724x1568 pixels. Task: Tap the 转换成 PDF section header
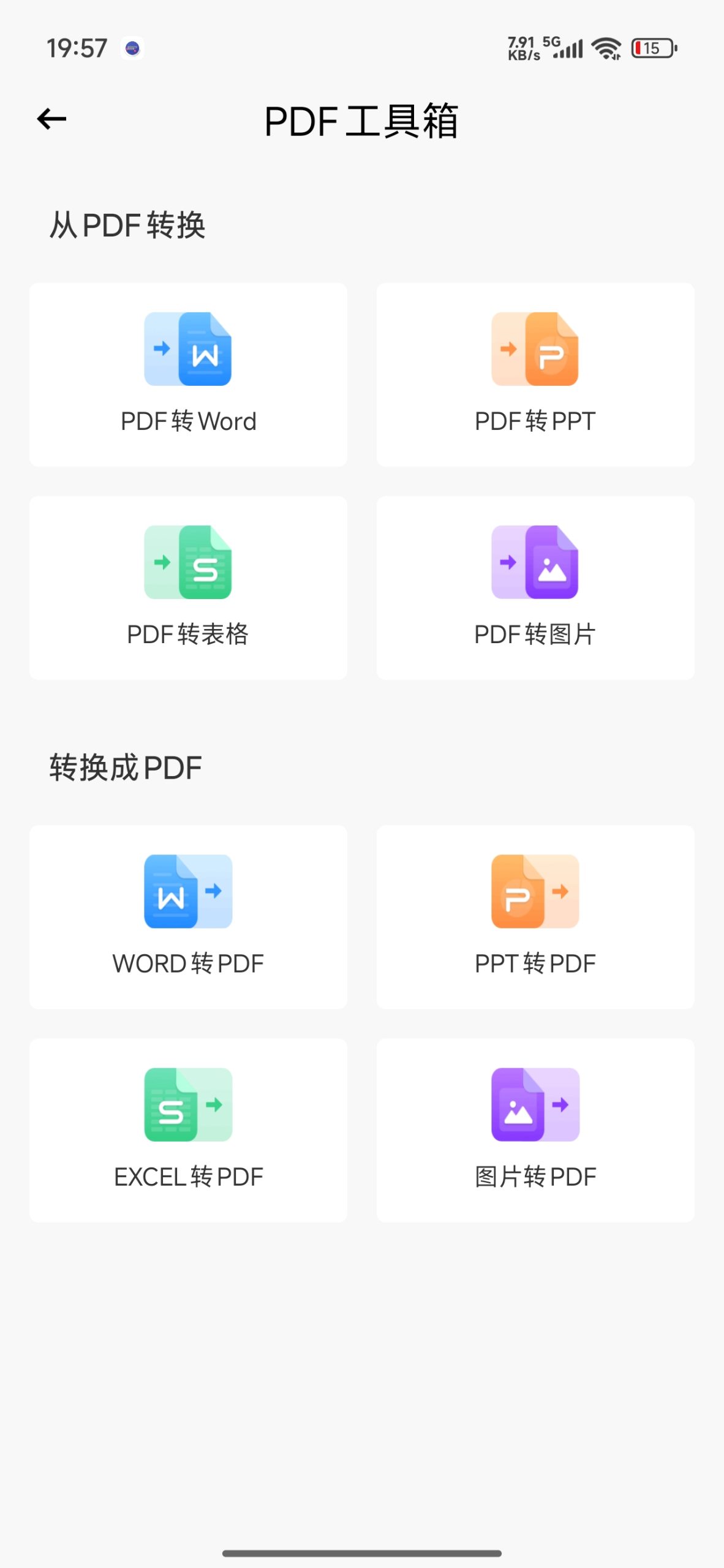pos(125,766)
